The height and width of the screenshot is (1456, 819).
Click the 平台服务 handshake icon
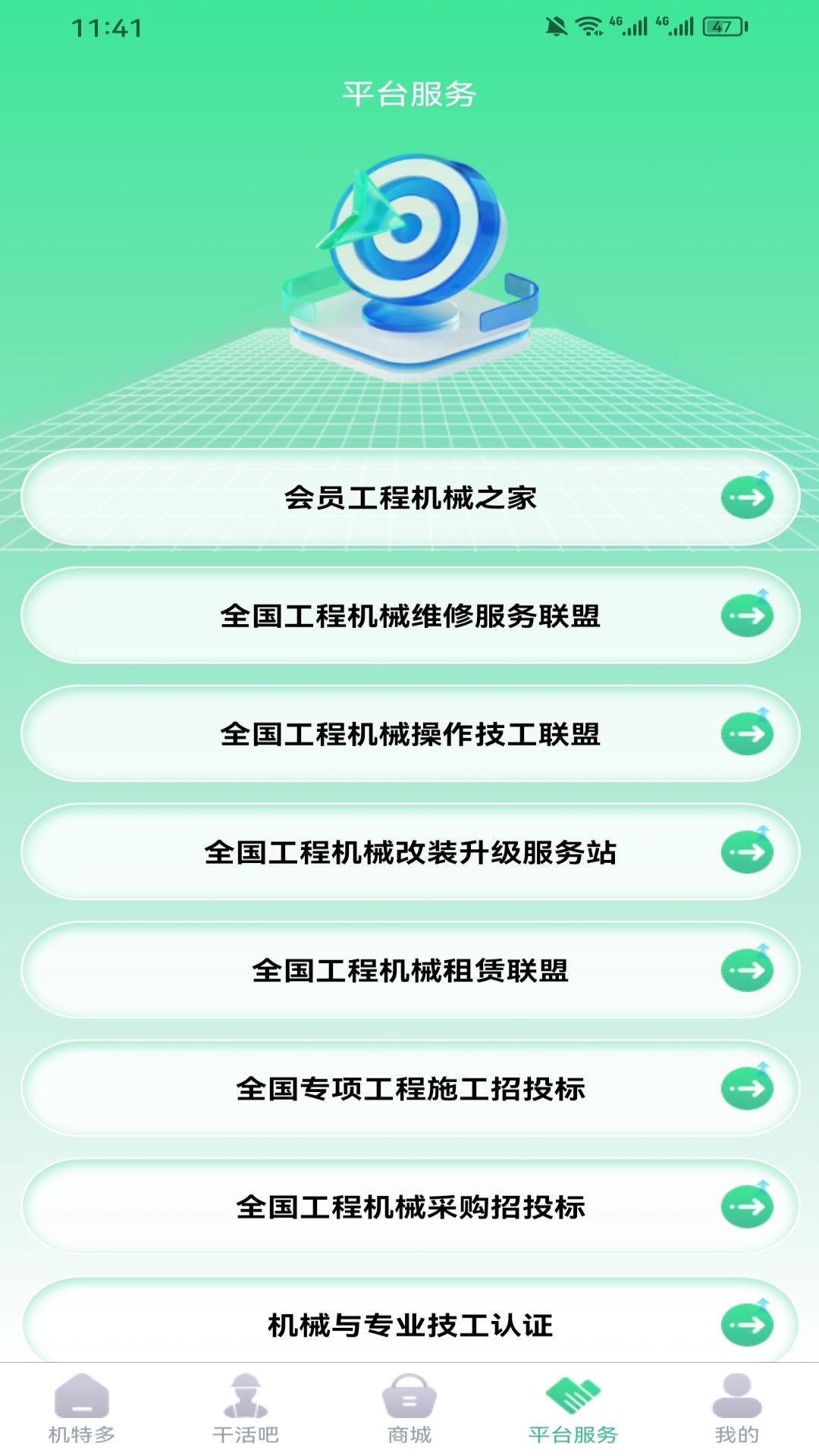pos(573,1395)
